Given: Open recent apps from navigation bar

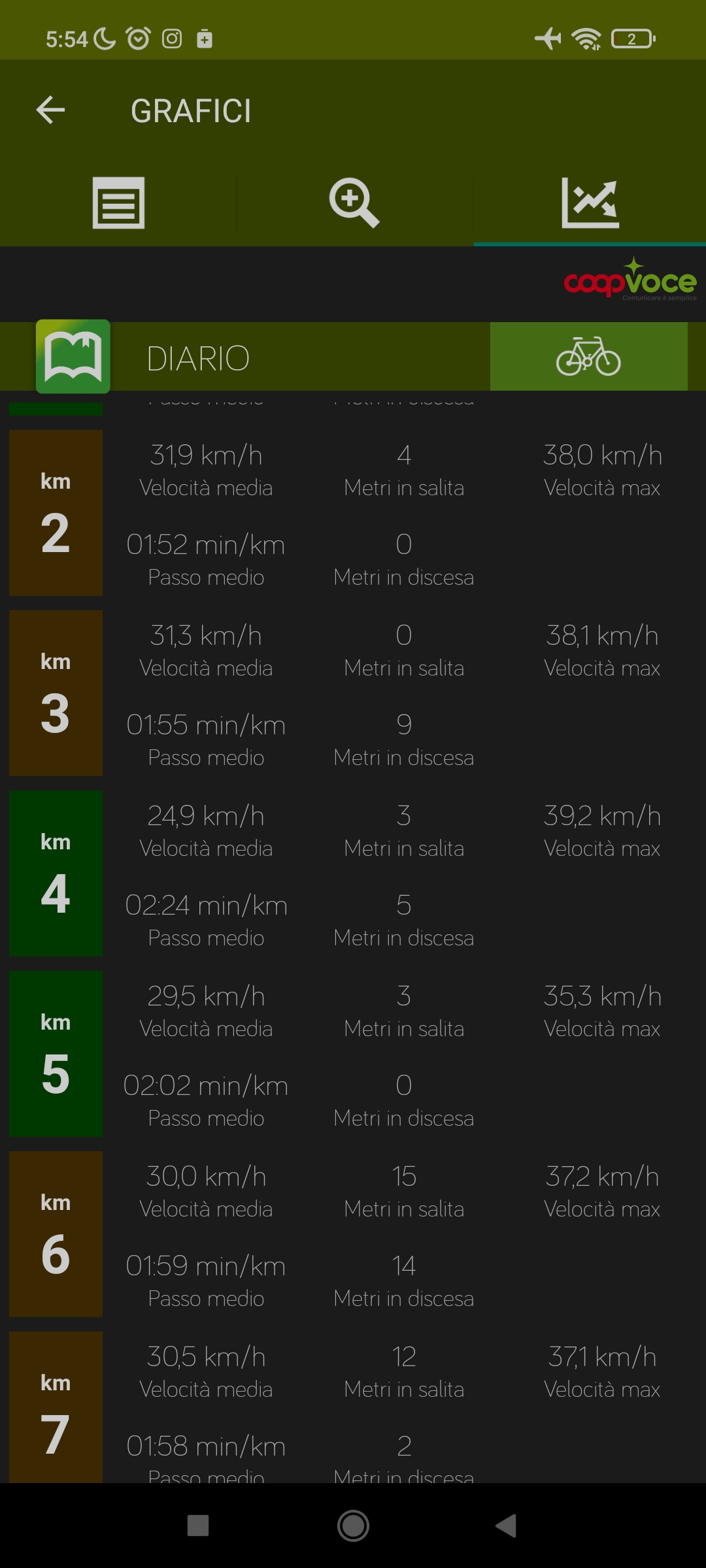Looking at the screenshot, I should pos(198,1526).
